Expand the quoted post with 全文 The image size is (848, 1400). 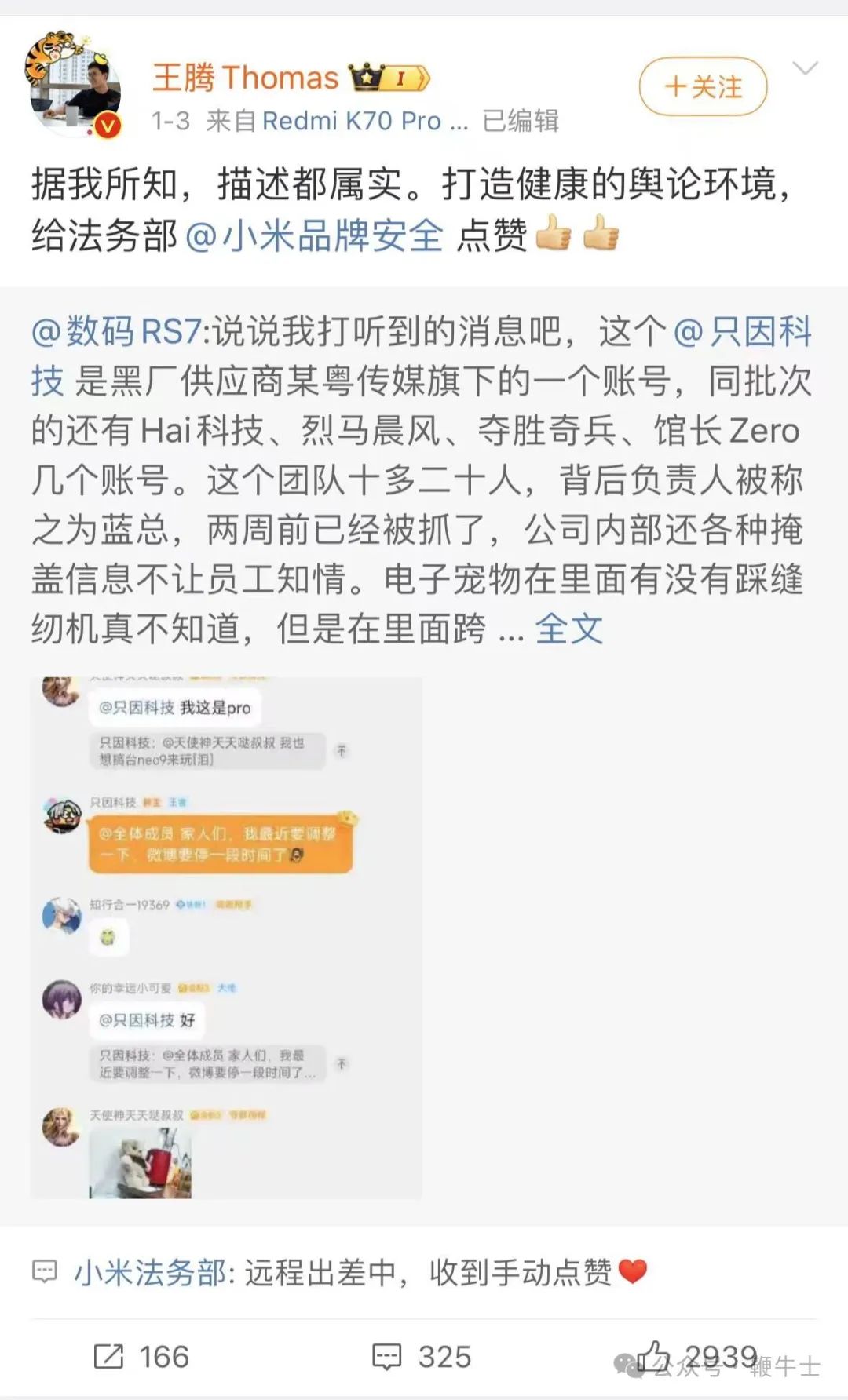point(568,629)
